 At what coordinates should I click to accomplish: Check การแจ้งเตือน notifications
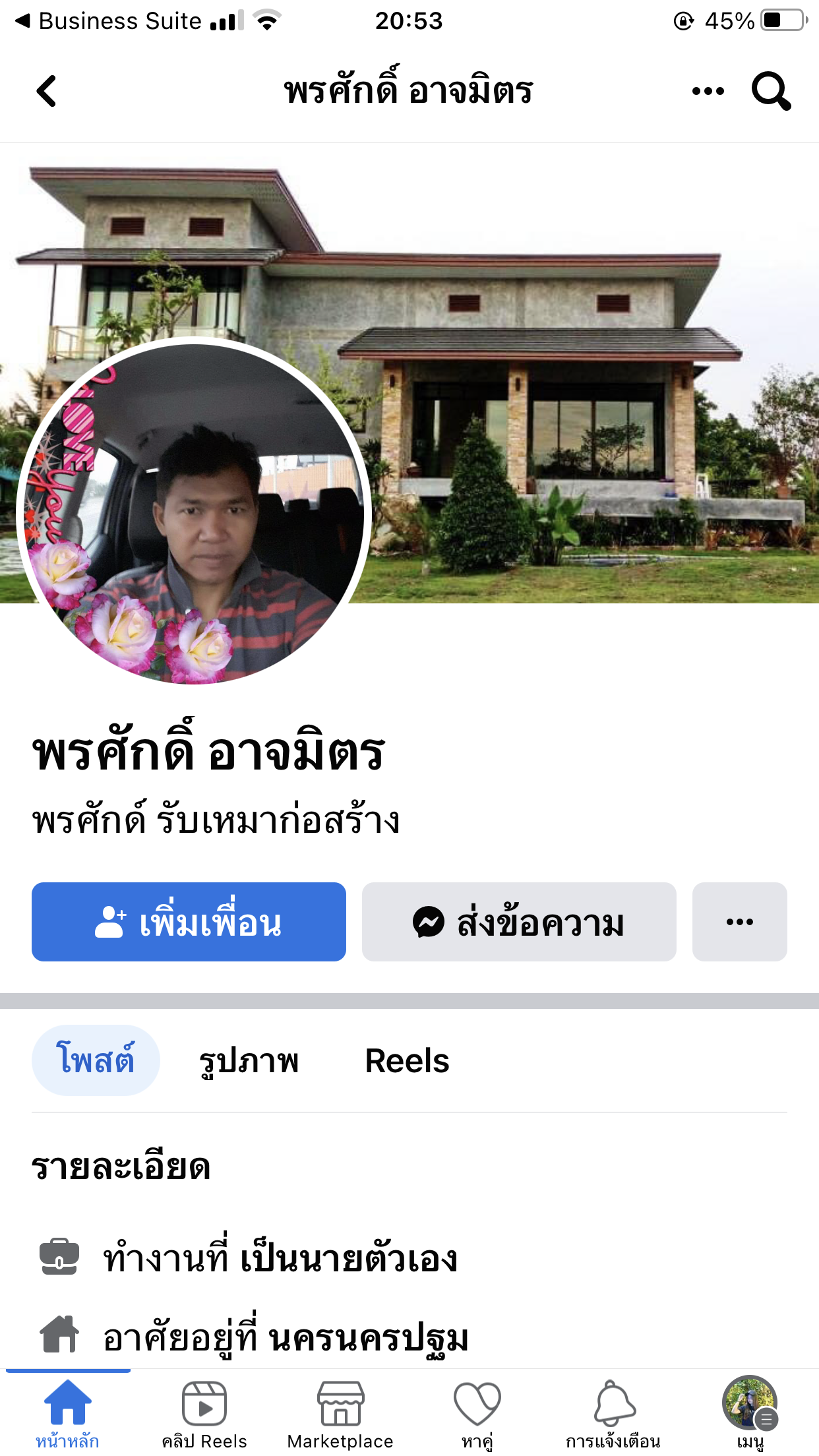pyautogui.click(x=613, y=1412)
